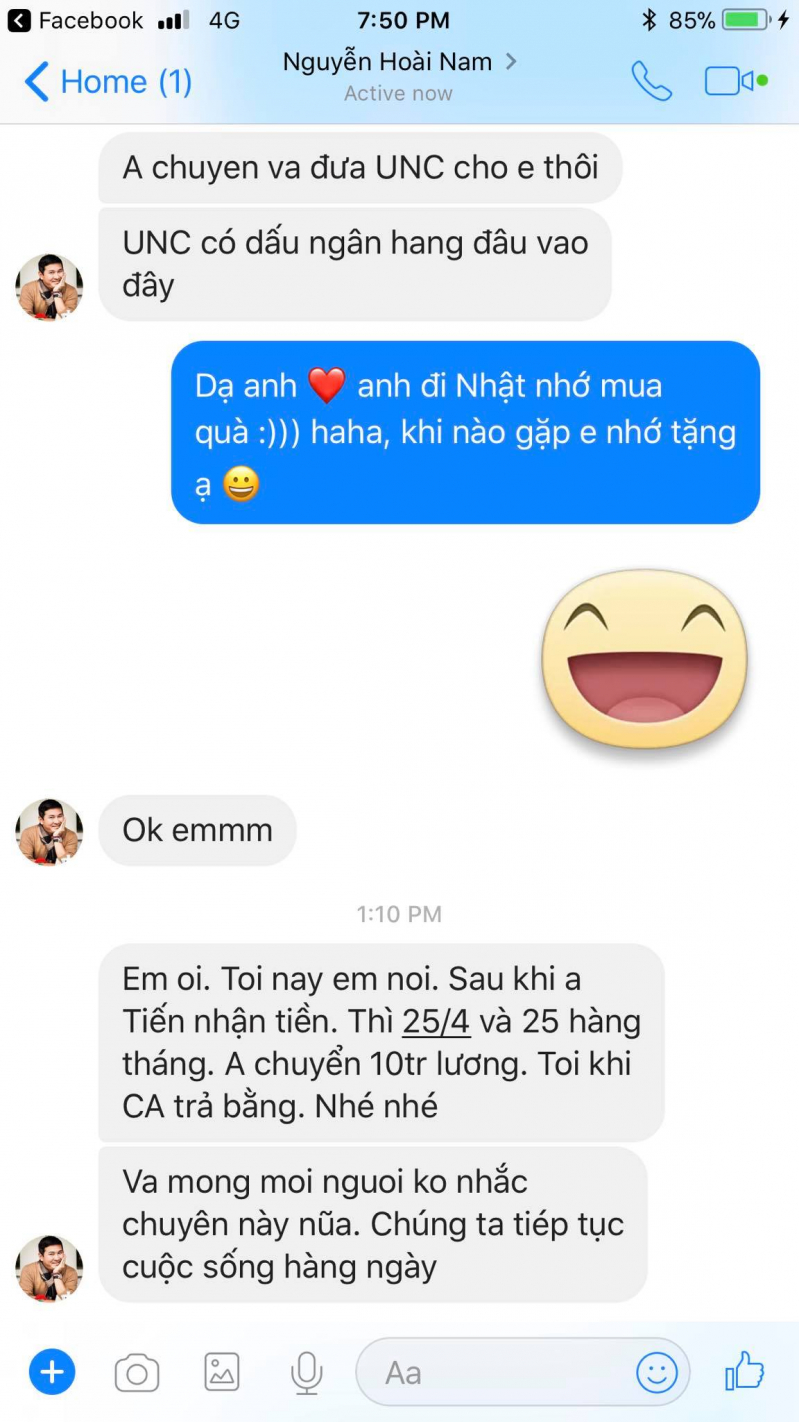Send a thumbs-up like
Viewport: 799px width, 1422px height.
tap(745, 1371)
